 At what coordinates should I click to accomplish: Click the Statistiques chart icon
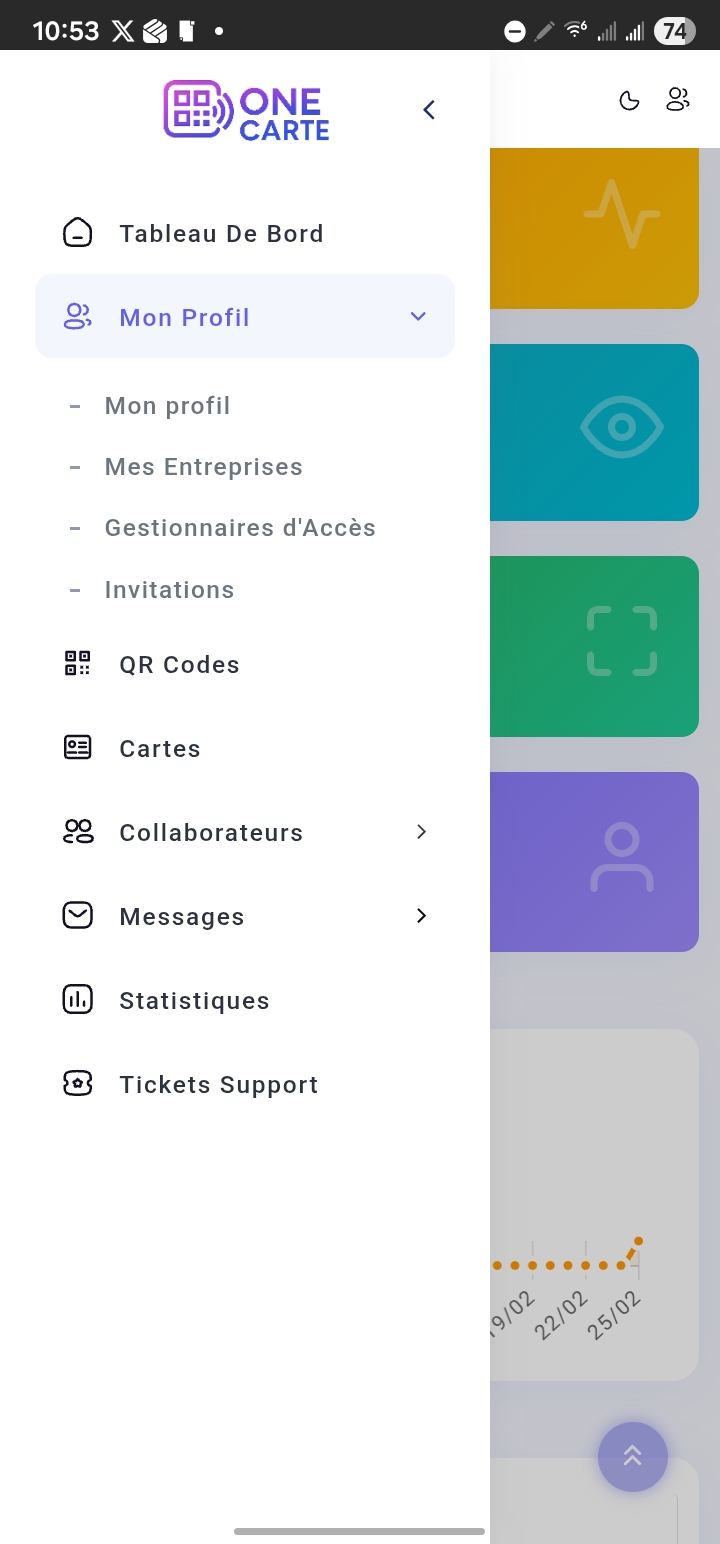[77, 999]
